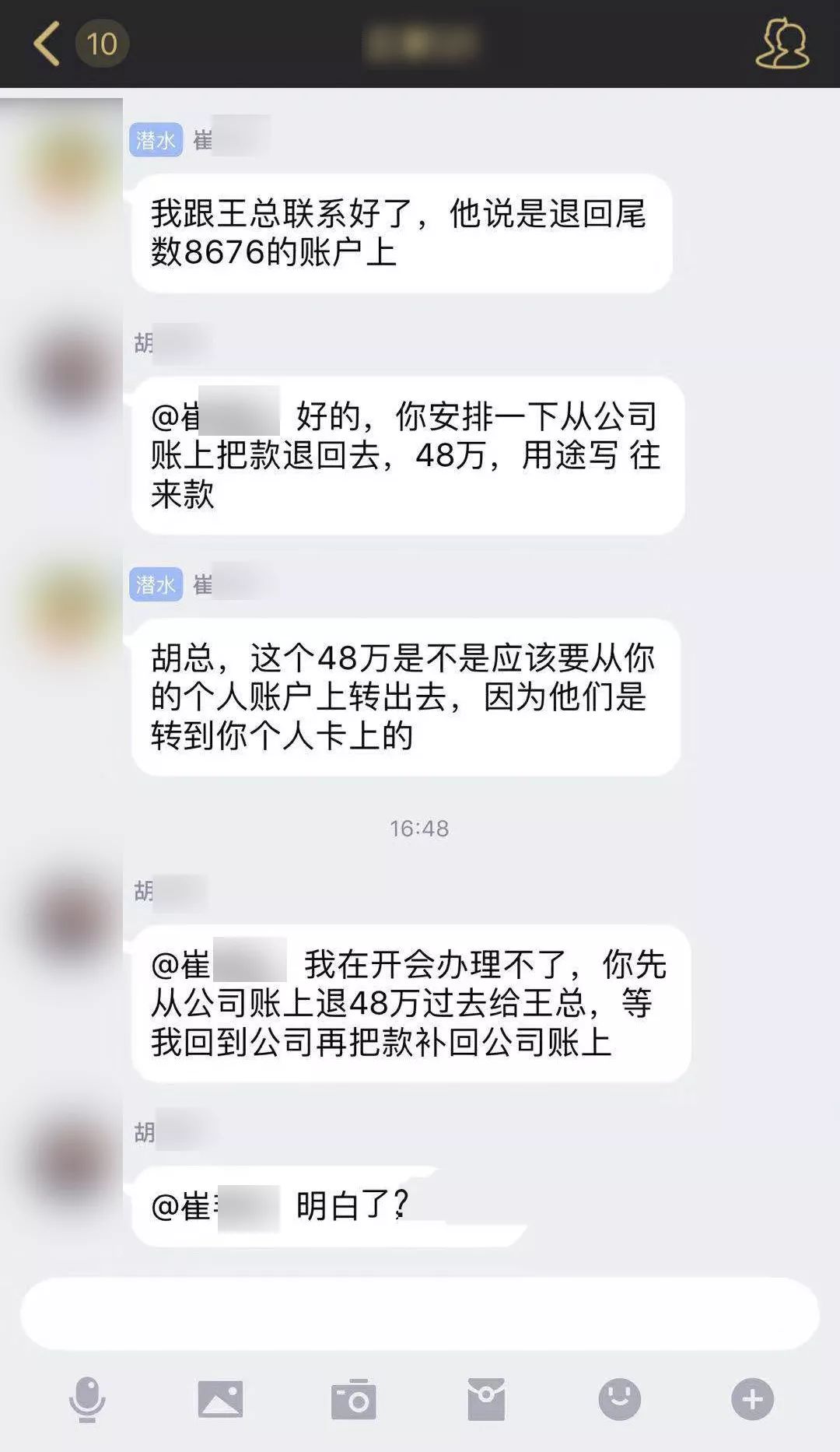840x1452 pixels.
Task: Open the group members icon
Action: (782, 44)
